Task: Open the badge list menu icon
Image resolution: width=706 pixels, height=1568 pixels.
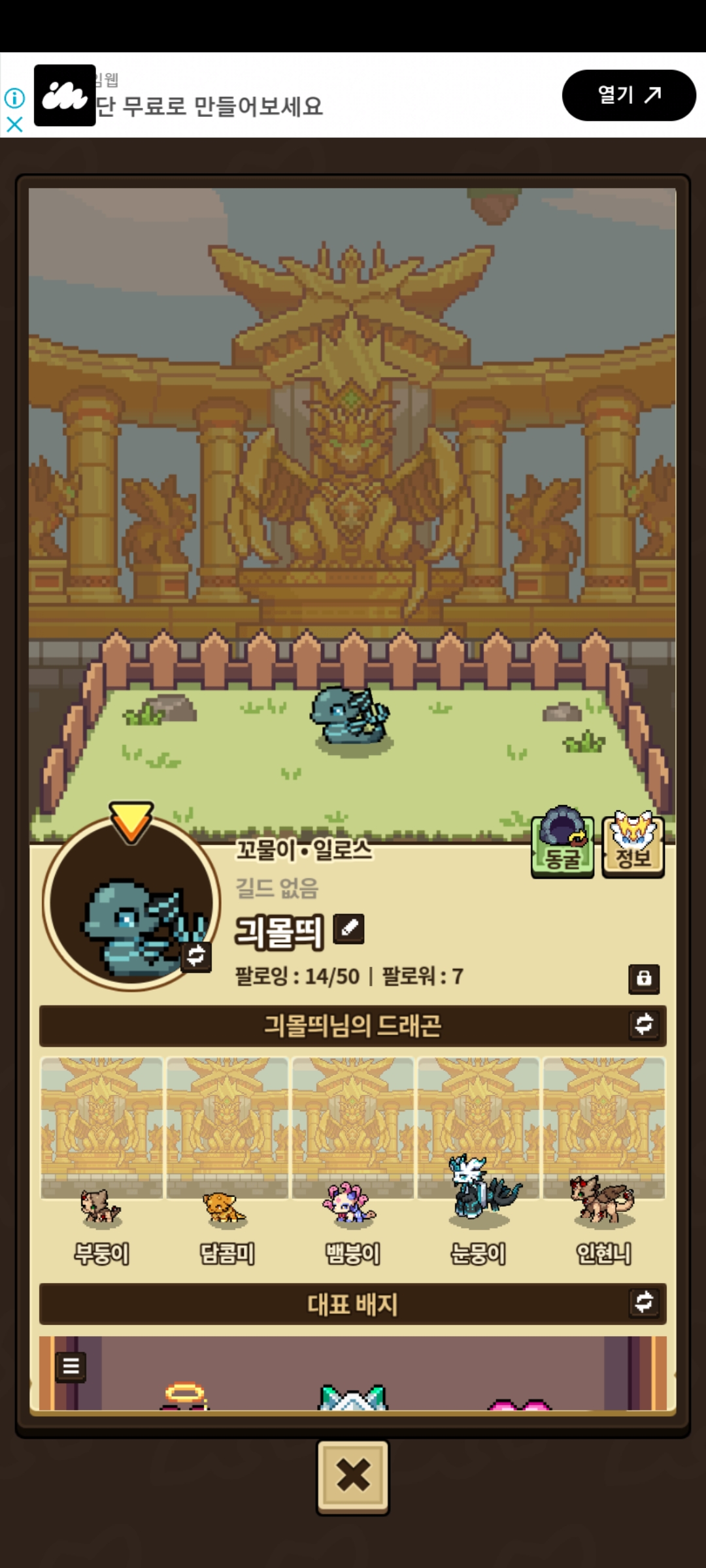Action: (x=71, y=1365)
